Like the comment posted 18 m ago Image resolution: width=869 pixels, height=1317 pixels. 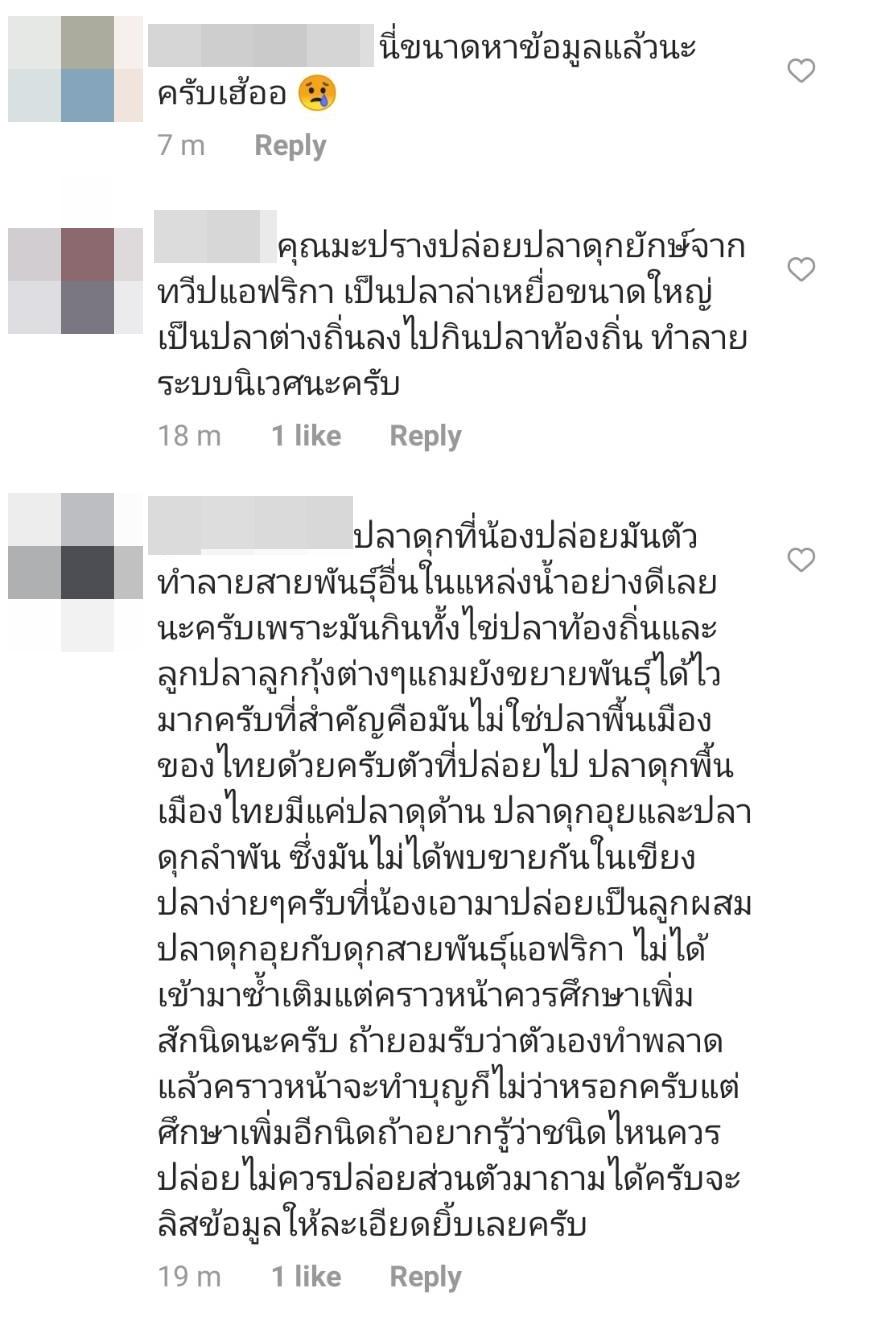pos(801,270)
